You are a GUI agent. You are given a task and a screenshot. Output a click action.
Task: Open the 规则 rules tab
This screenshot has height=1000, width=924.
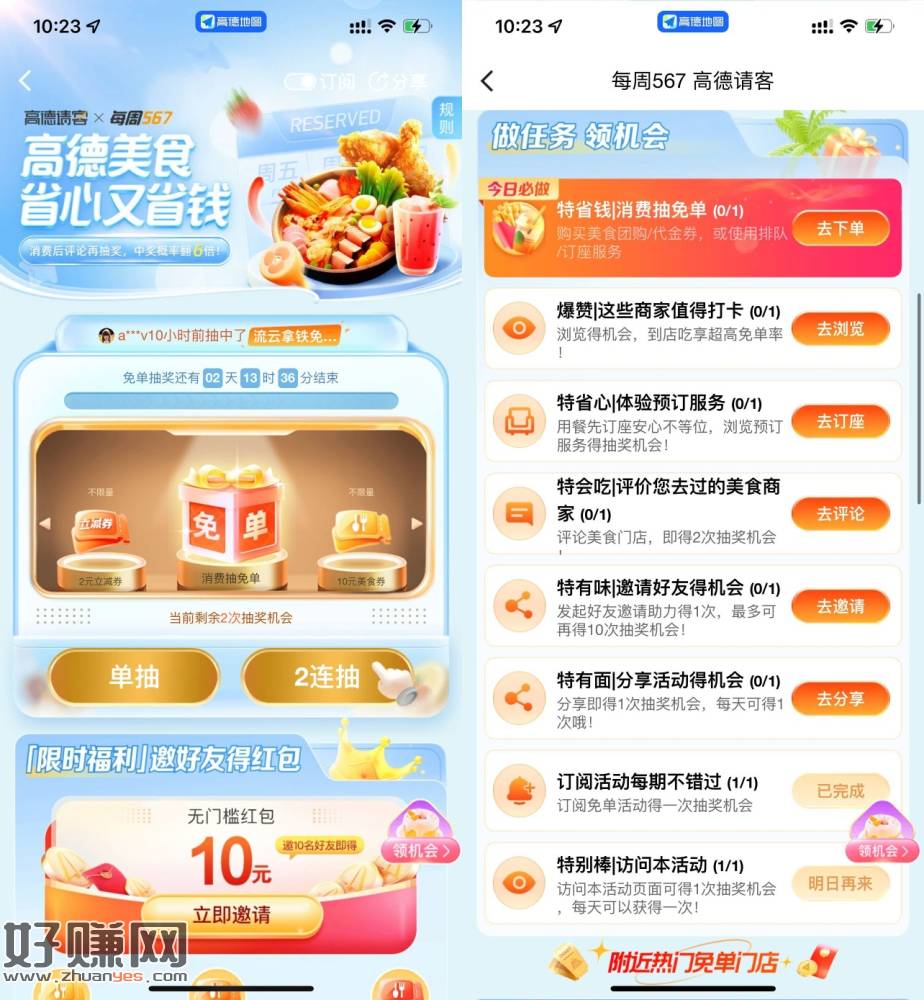click(445, 119)
